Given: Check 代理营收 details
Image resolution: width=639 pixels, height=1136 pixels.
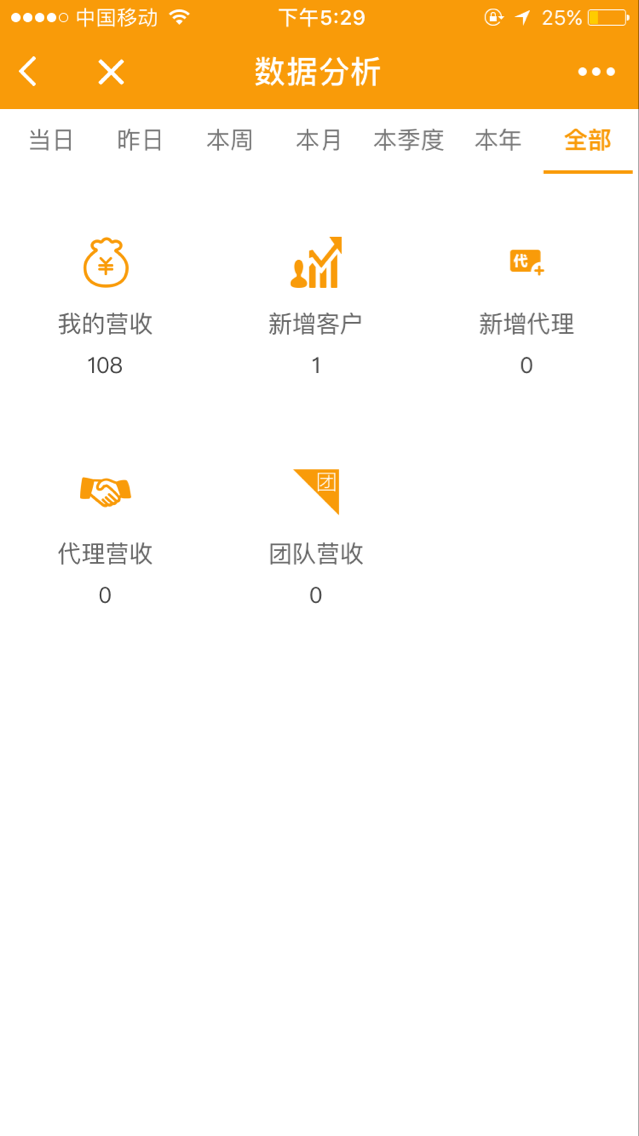Looking at the screenshot, I should [105, 535].
